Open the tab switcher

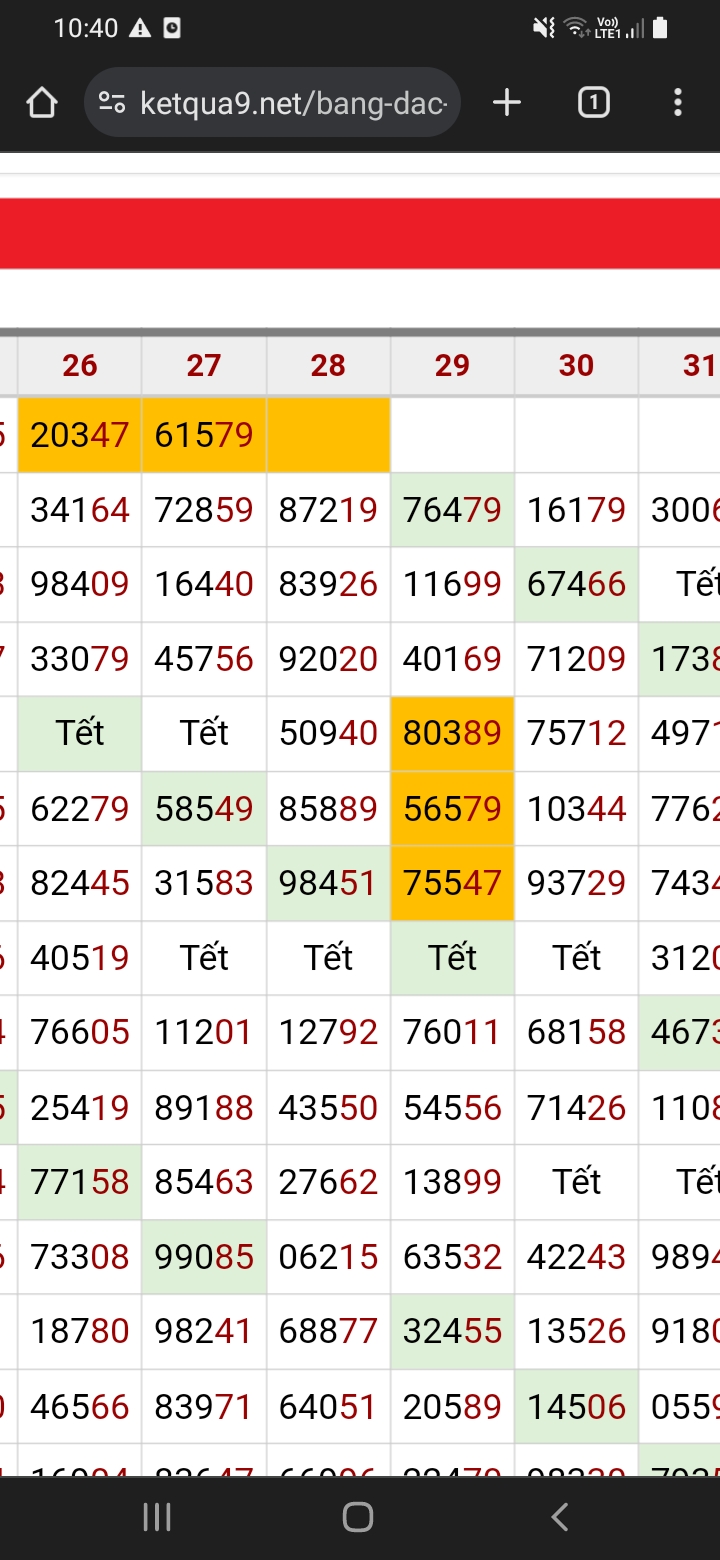point(594,102)
